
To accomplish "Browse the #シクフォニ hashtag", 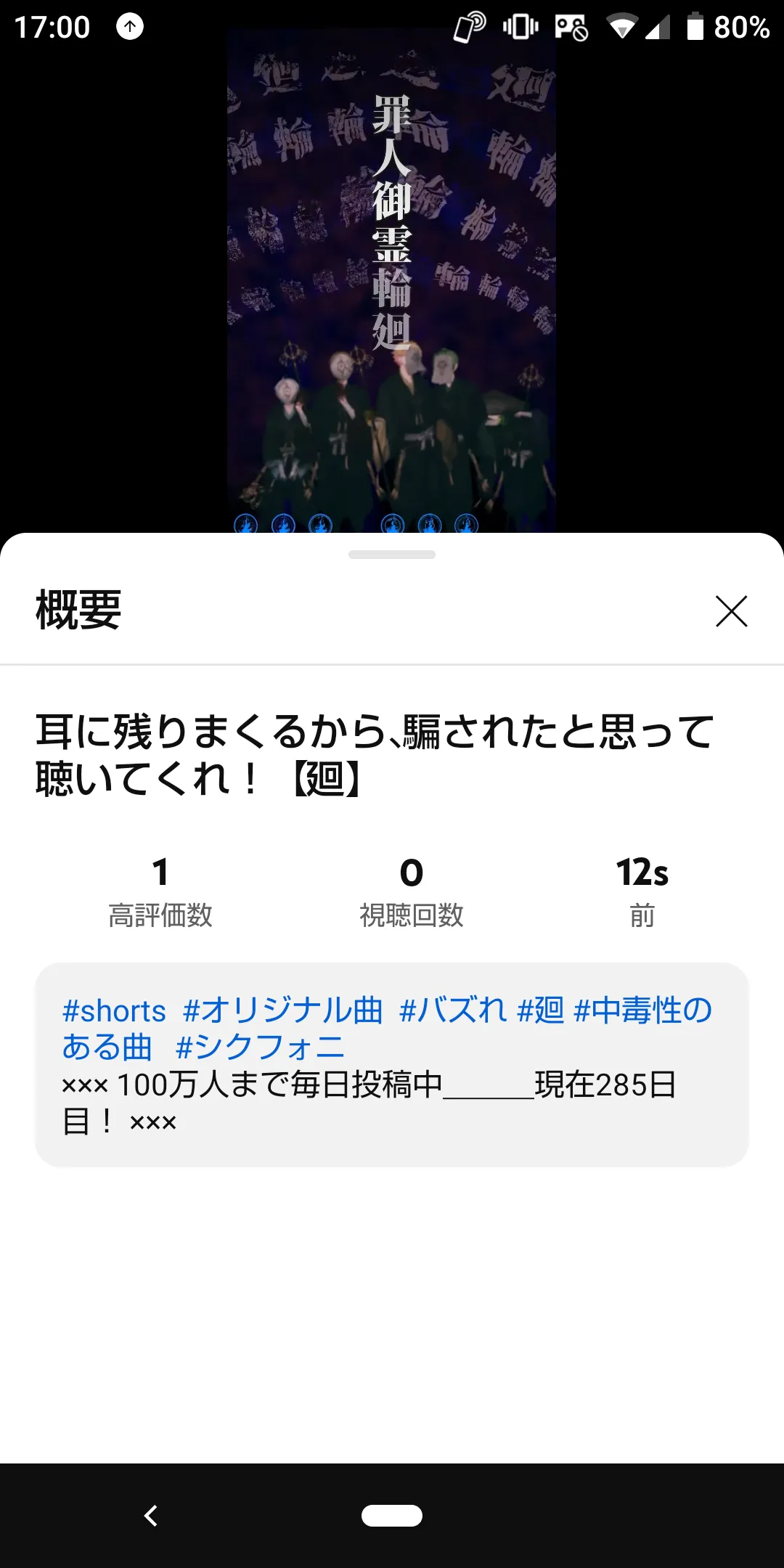I will (259, 1048).
